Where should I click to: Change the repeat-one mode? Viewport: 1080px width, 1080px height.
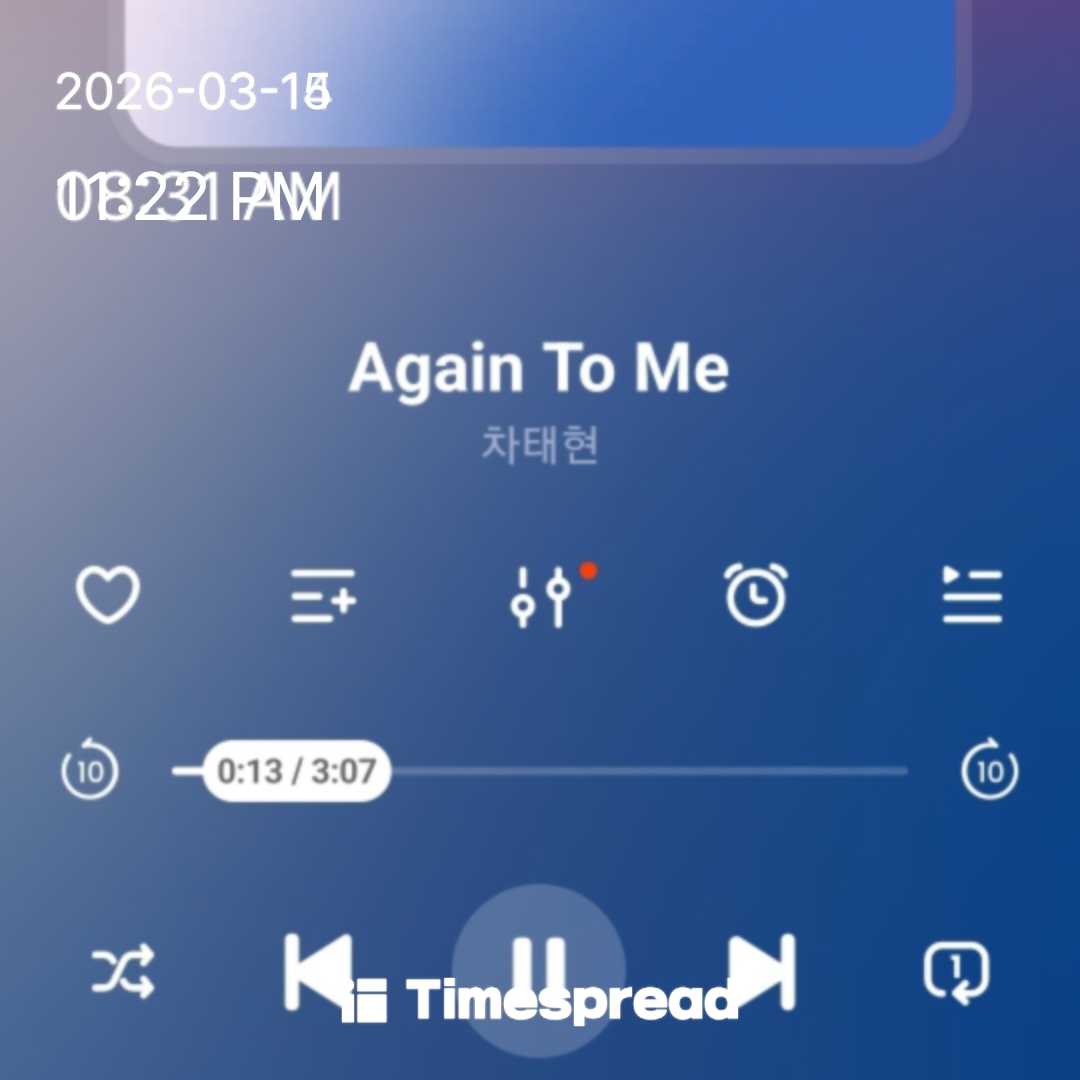point(956,971)
